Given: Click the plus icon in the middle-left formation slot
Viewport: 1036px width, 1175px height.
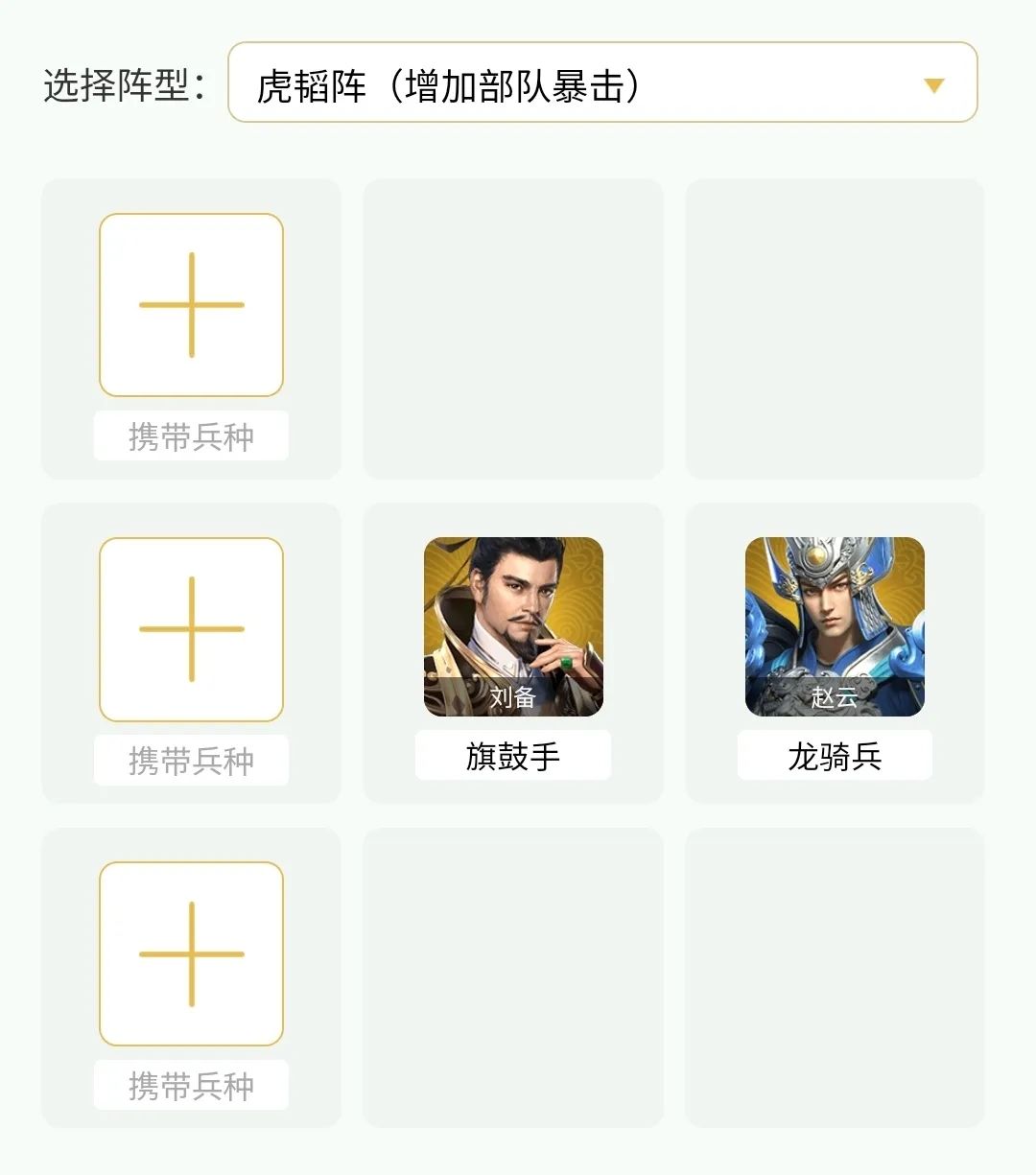Looking at the screenshot, I should [191, 628].
